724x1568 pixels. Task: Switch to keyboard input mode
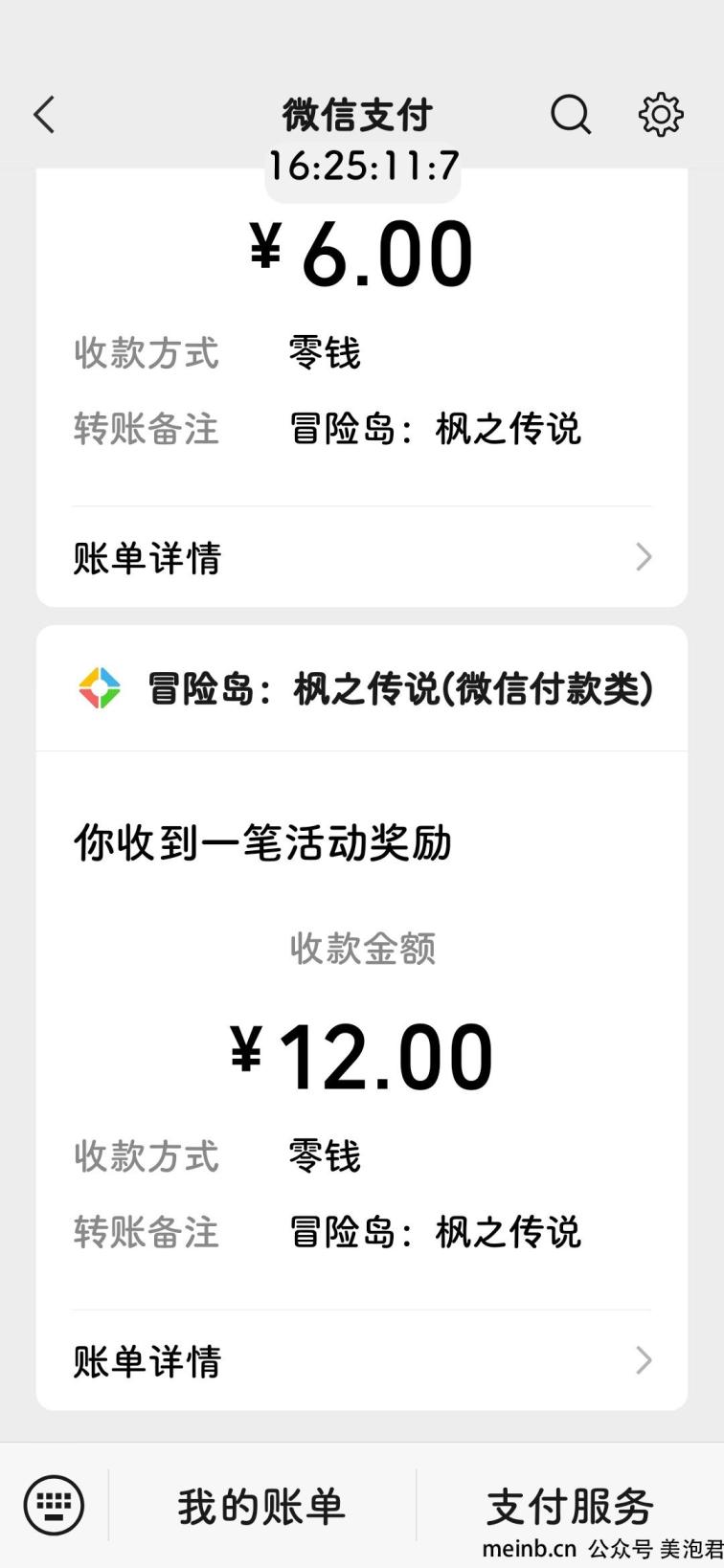pyautogui.click(x=54, y=1505)
